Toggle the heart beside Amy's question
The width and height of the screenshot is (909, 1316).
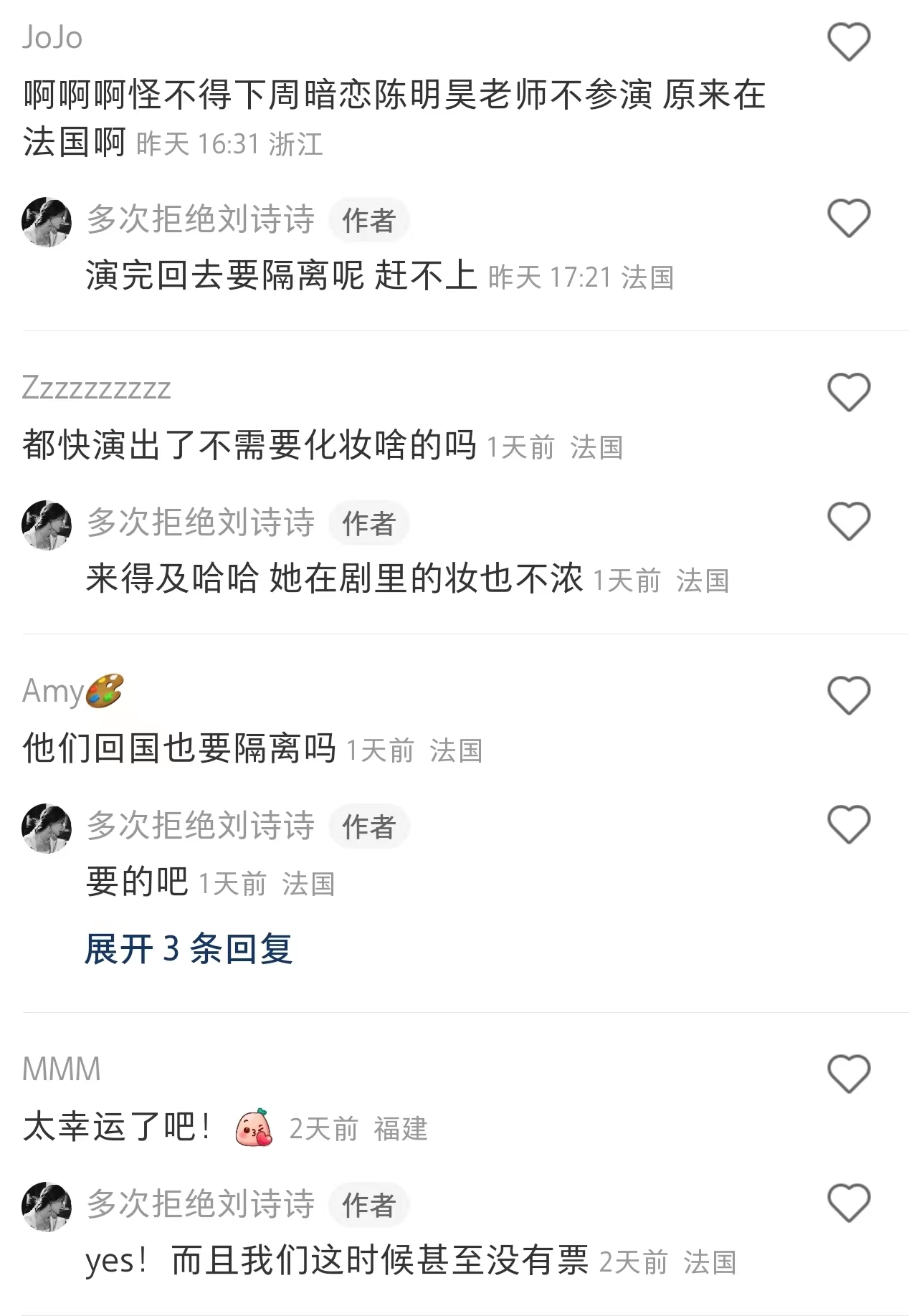point(849,695)
